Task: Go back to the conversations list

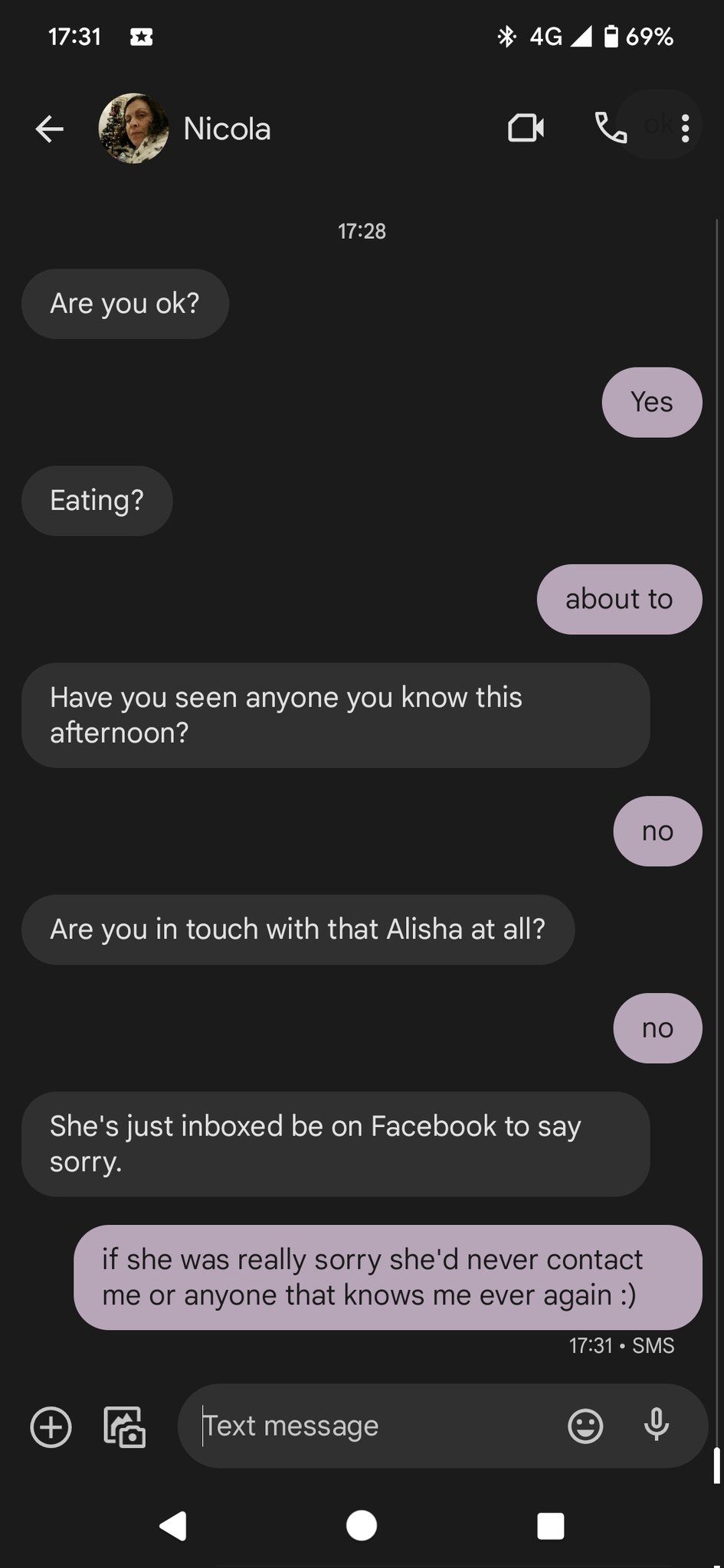Action: (x=50, y=129)
